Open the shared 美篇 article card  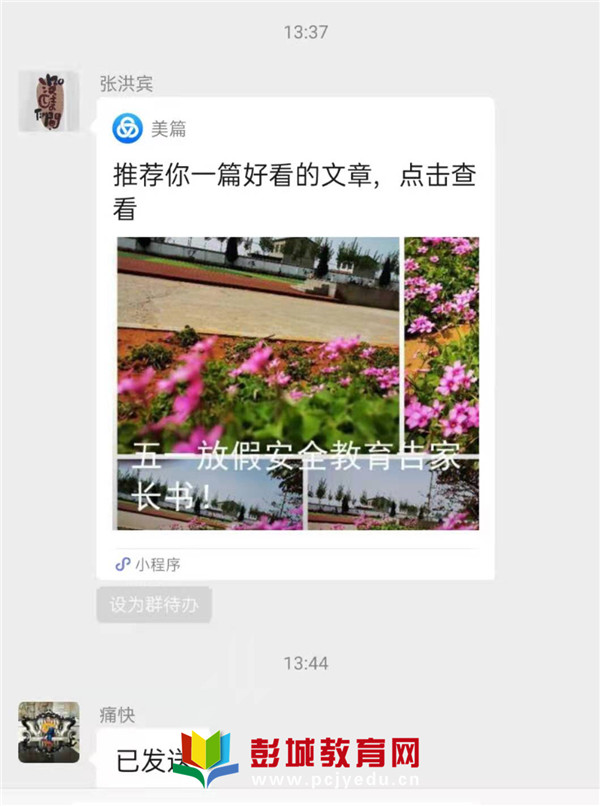296,340
